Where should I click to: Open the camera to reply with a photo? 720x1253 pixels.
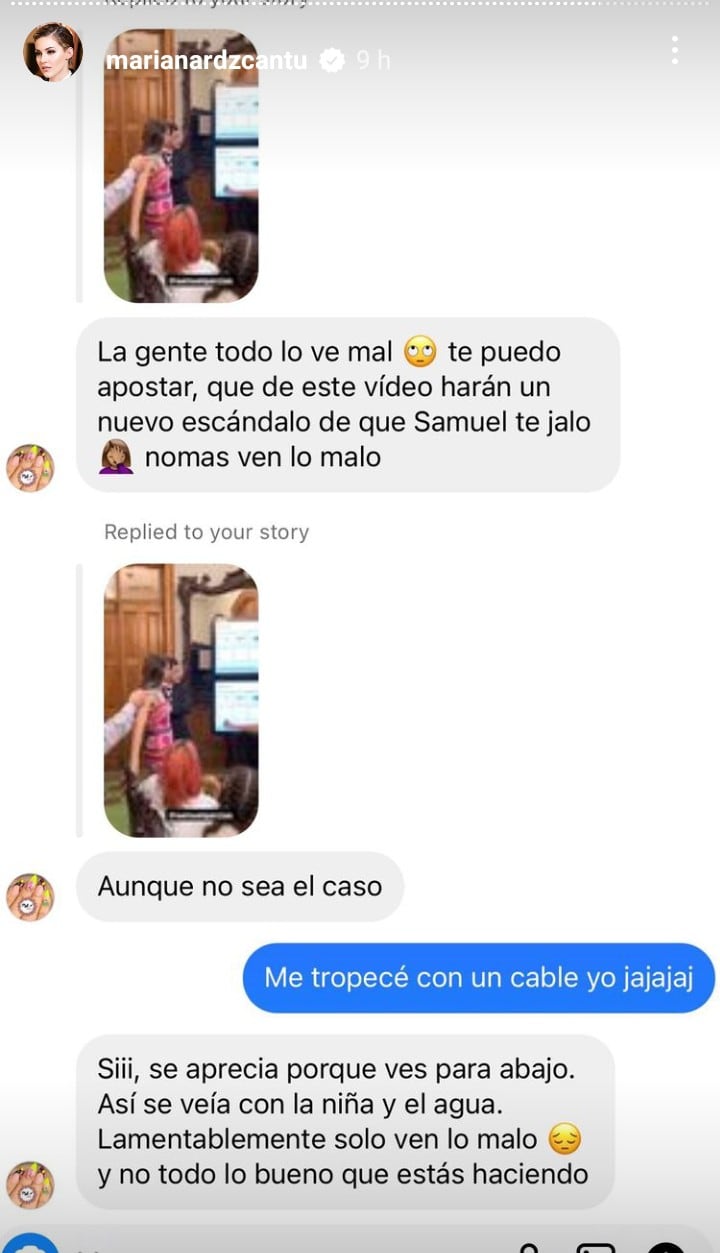528,1248
